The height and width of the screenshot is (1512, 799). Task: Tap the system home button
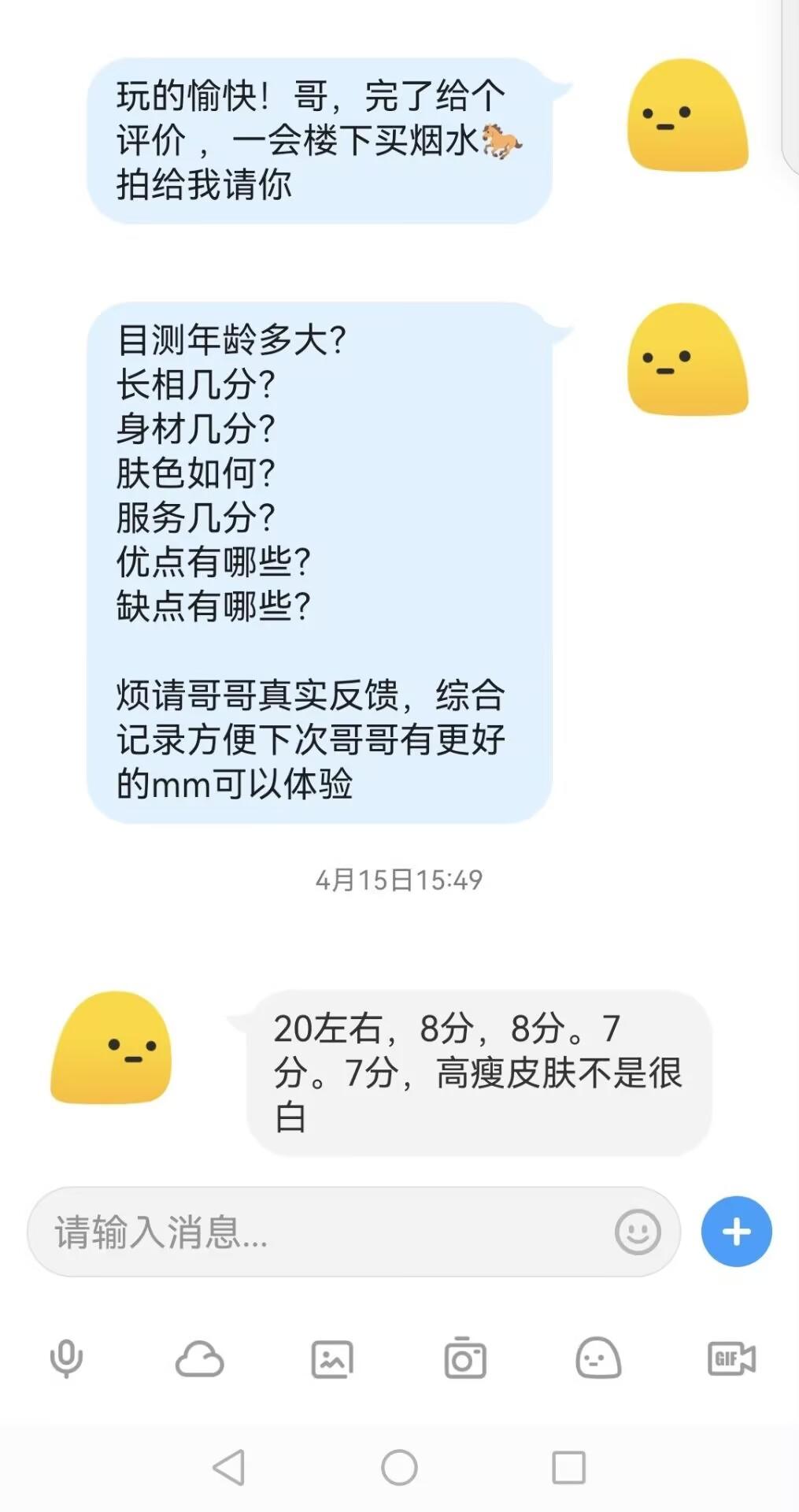tap(399, 1467)
